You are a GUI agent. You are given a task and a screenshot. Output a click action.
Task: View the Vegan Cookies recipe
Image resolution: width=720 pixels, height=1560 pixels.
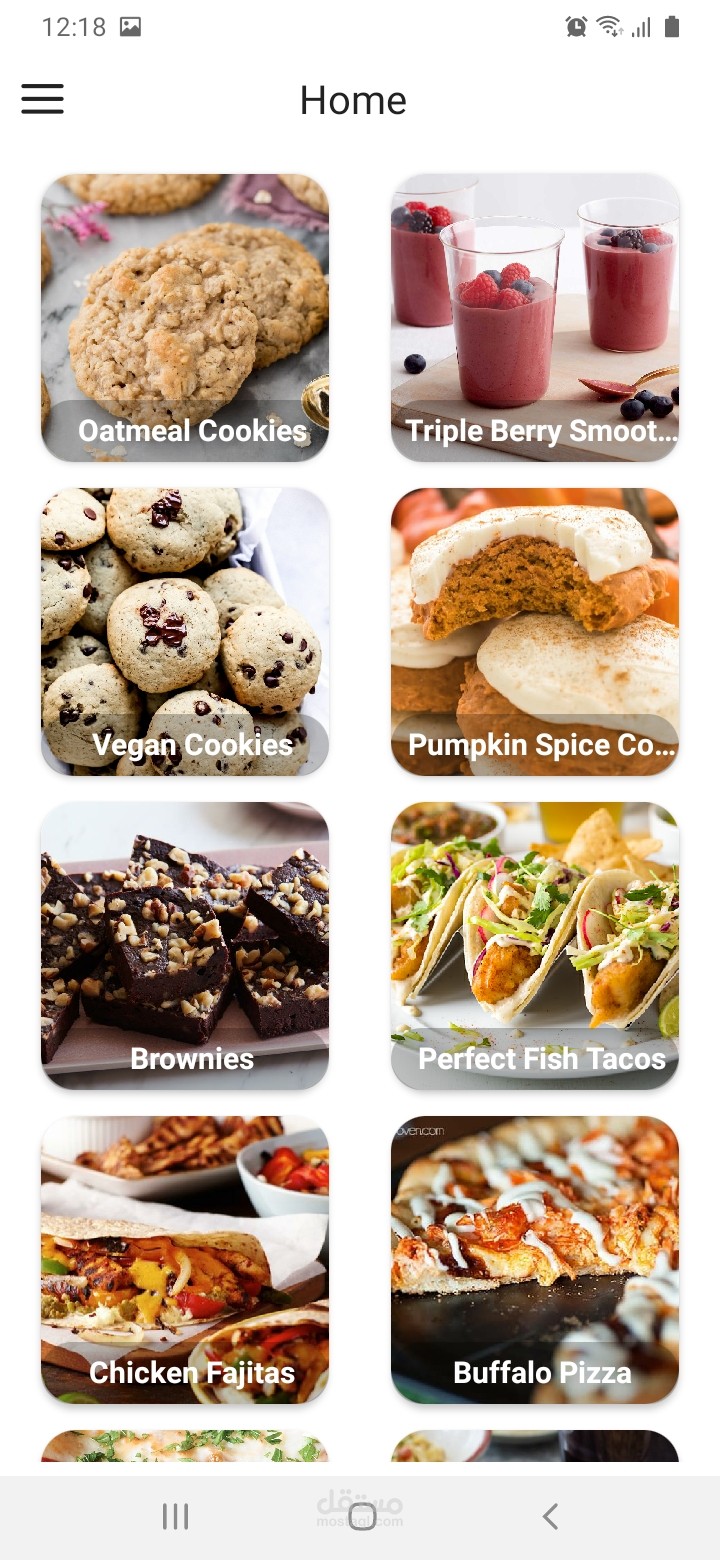click(184, 632)
